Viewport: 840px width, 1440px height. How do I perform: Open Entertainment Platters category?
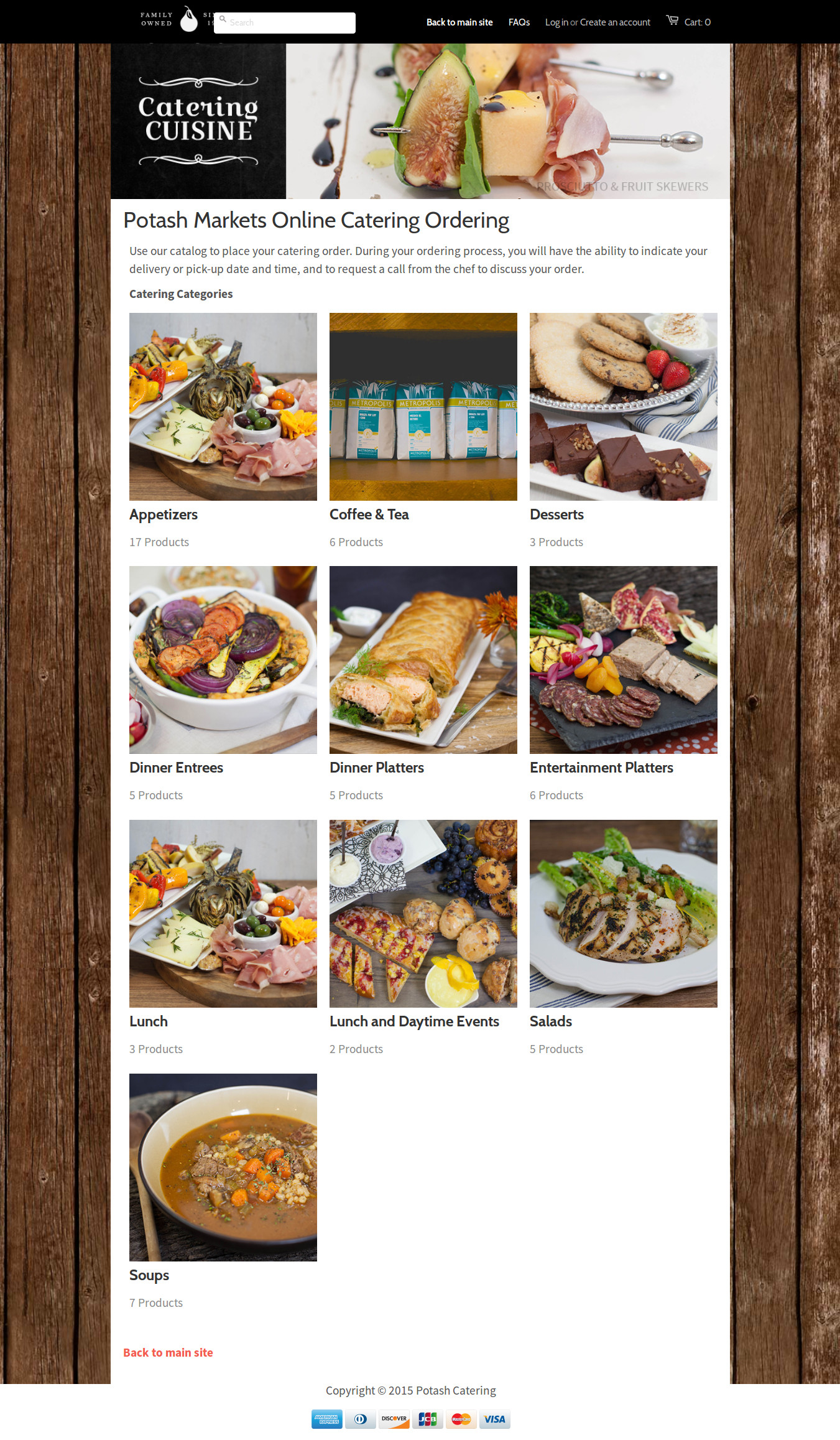tap(623, 660)
